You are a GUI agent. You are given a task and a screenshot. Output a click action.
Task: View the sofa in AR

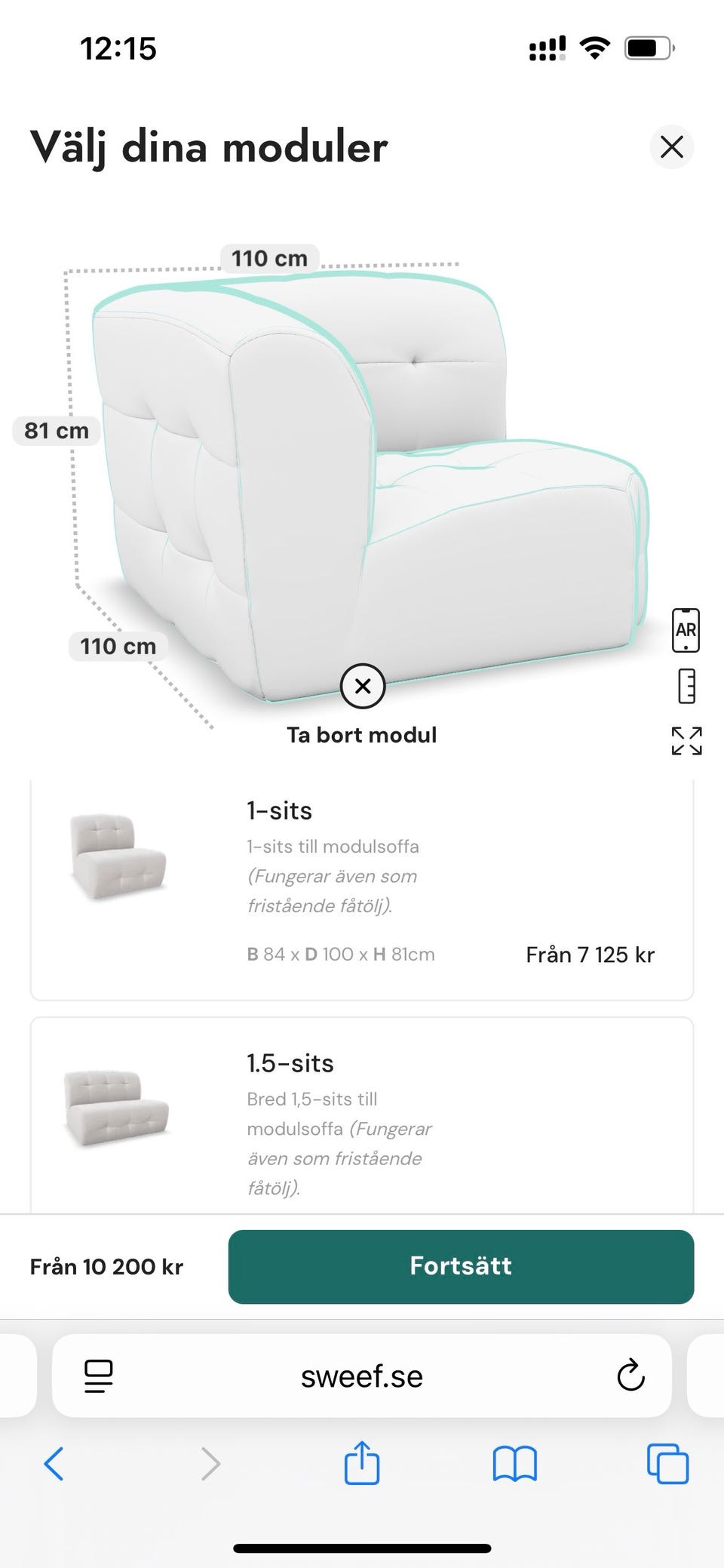(x=686, y=630)
